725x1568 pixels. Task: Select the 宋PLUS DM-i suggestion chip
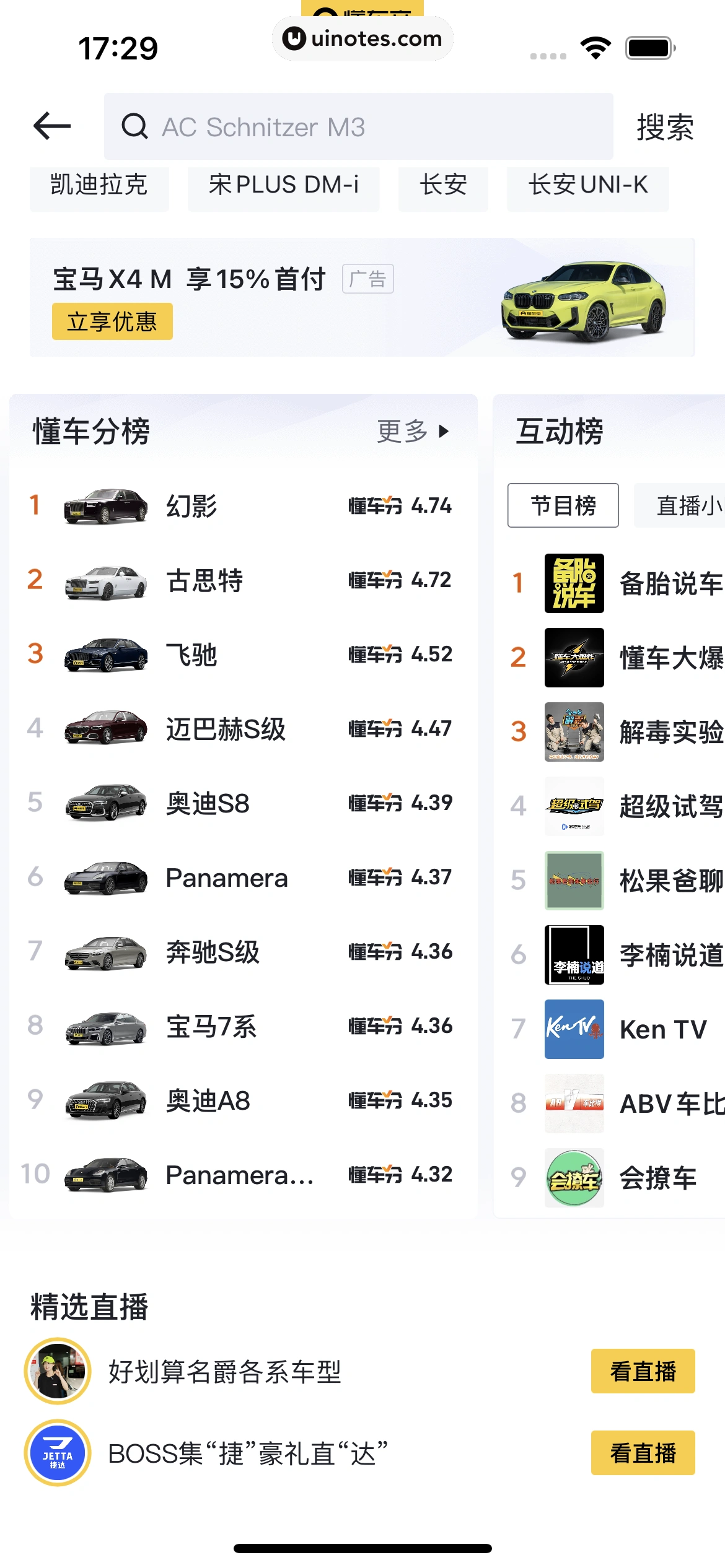pos(283,185)
